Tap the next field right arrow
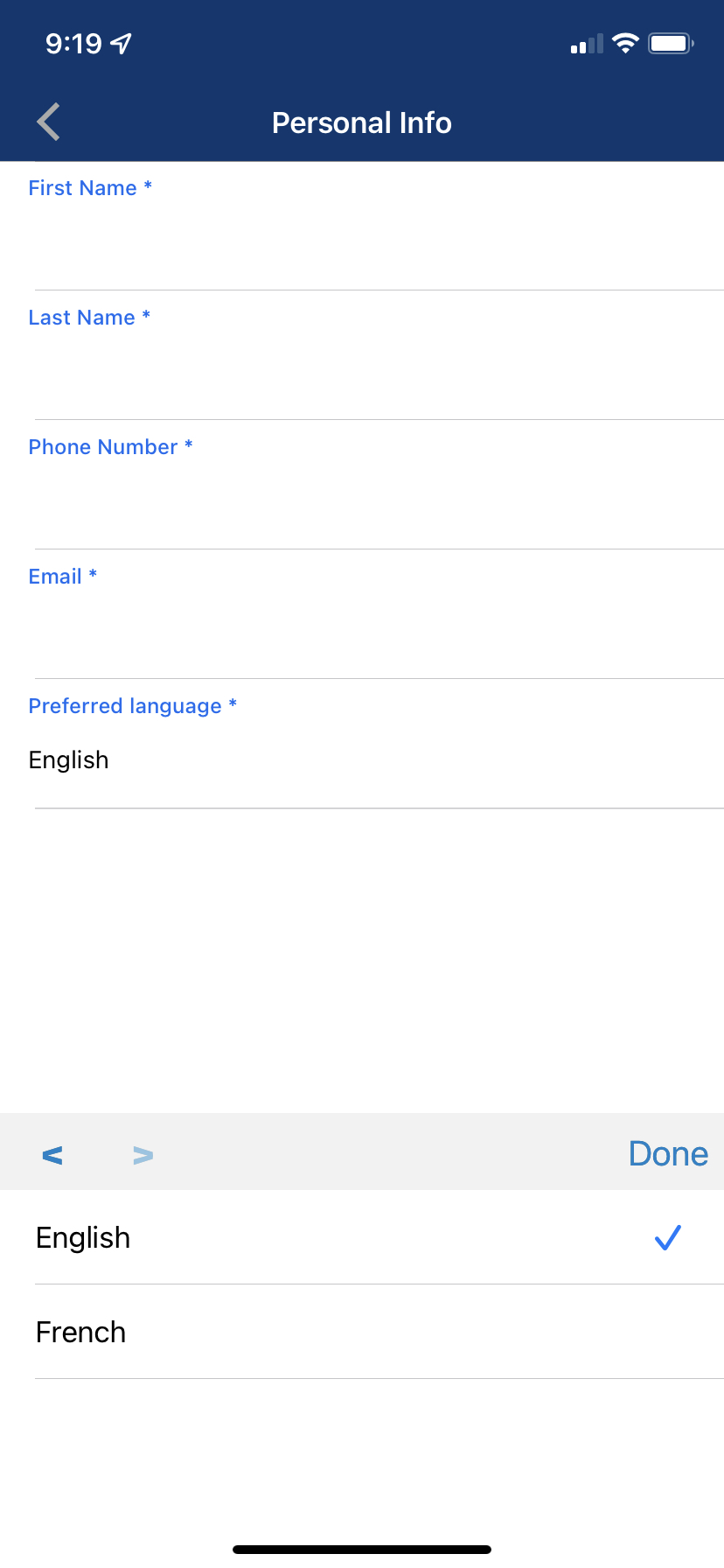724x1568 pixels. 143,1155
